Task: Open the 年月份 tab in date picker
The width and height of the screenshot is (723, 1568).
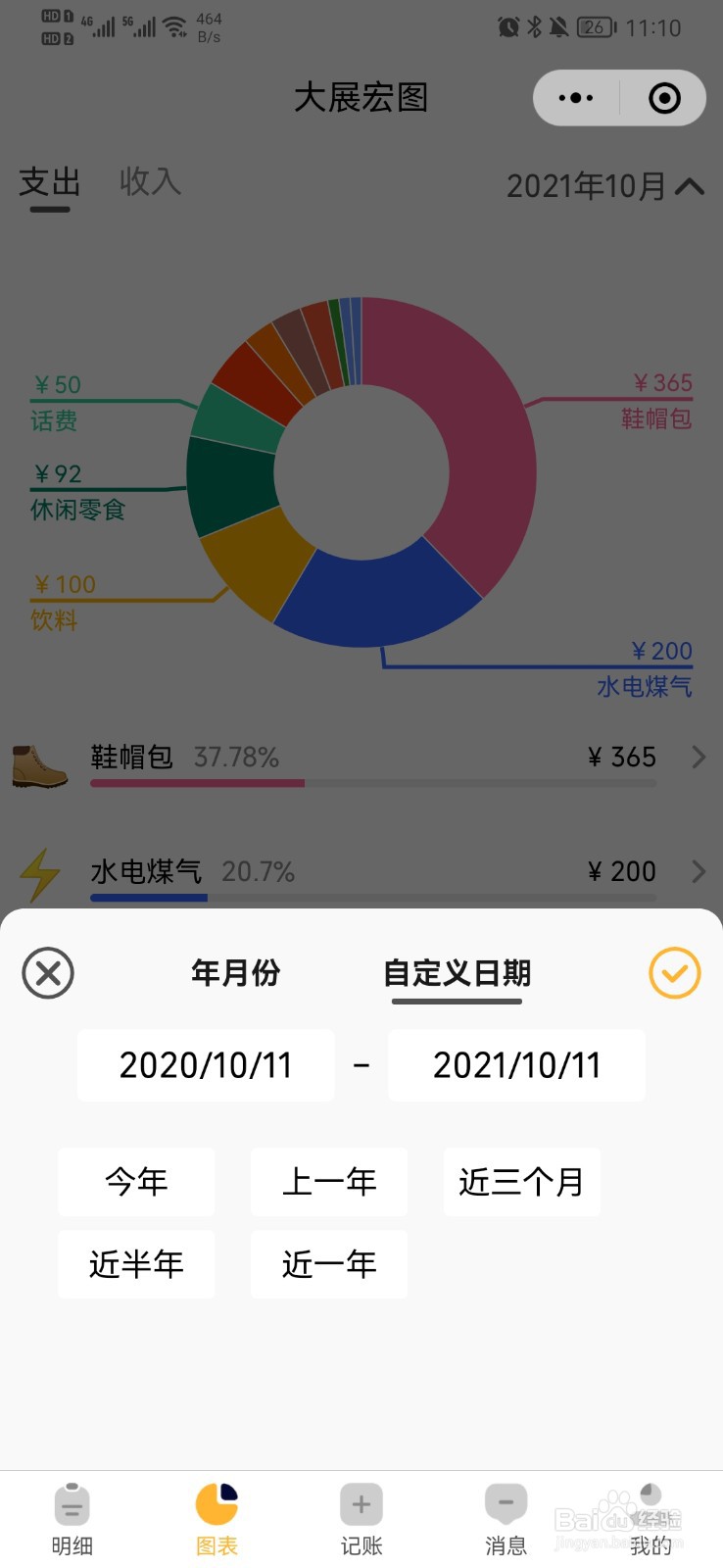Action: (235, 973)
